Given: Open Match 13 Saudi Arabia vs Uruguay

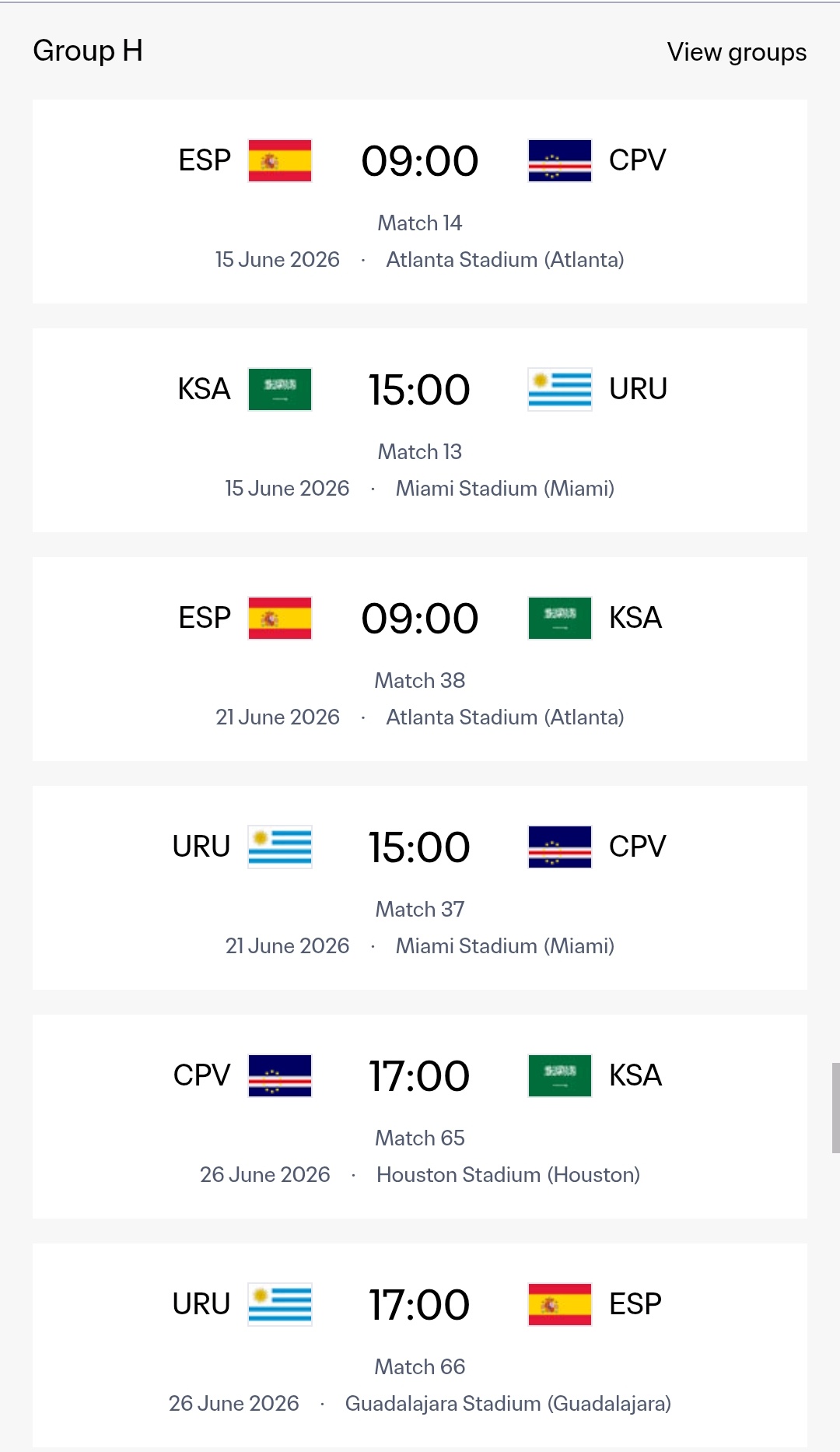Looking at the screenshot, I should tap(420, 430).
